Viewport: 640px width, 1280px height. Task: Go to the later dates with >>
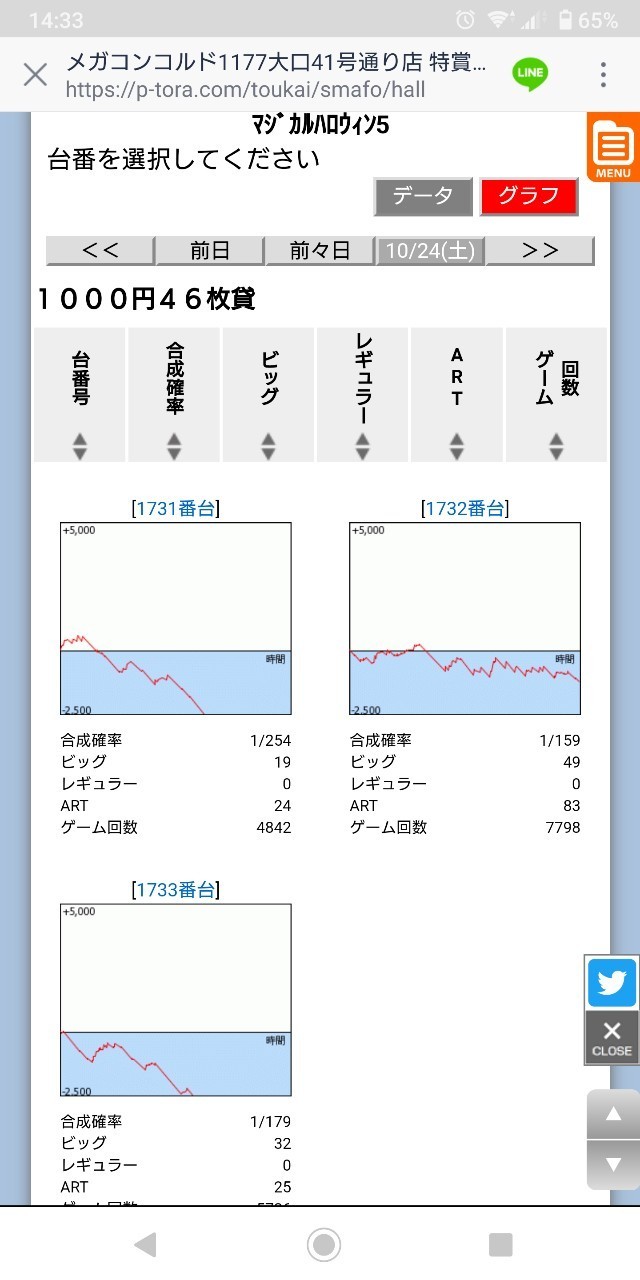540,250
